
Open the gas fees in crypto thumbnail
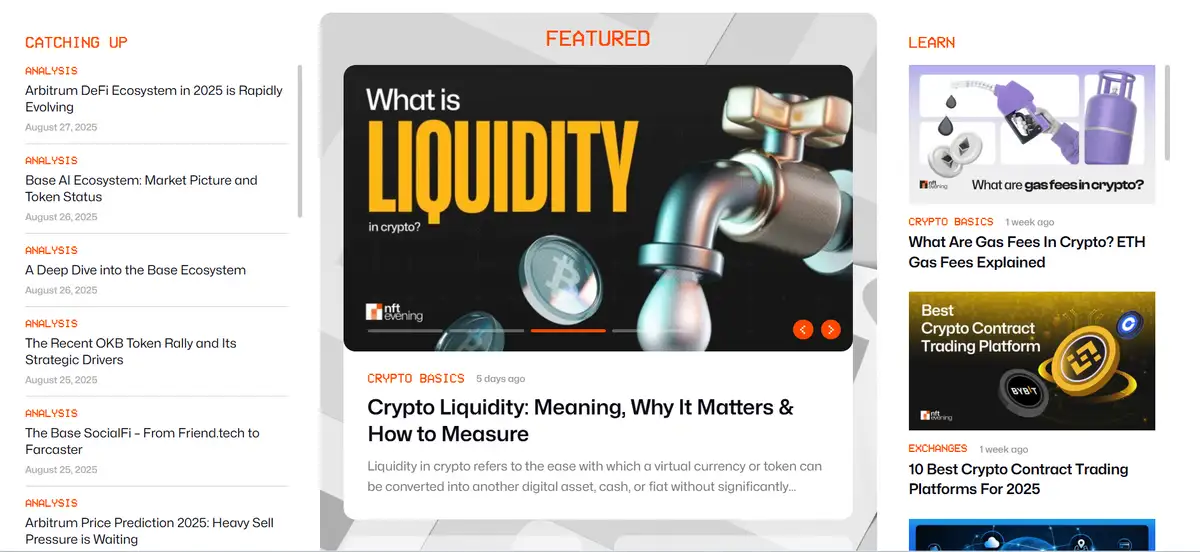coord(1031,134)
